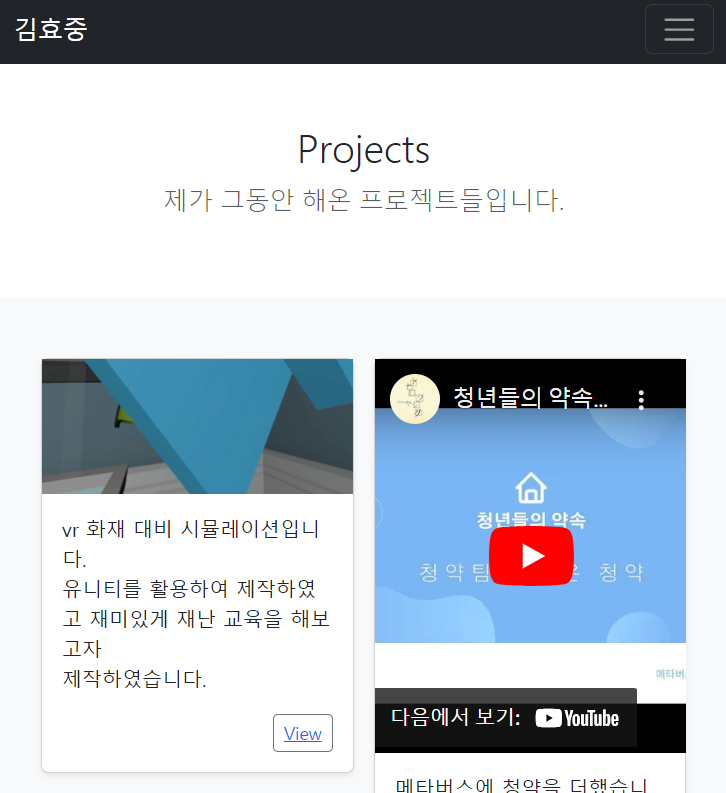
Task: Play the 청년들의 약속 YouTube video
Action: pyautogui.click(x=530, y=555)
